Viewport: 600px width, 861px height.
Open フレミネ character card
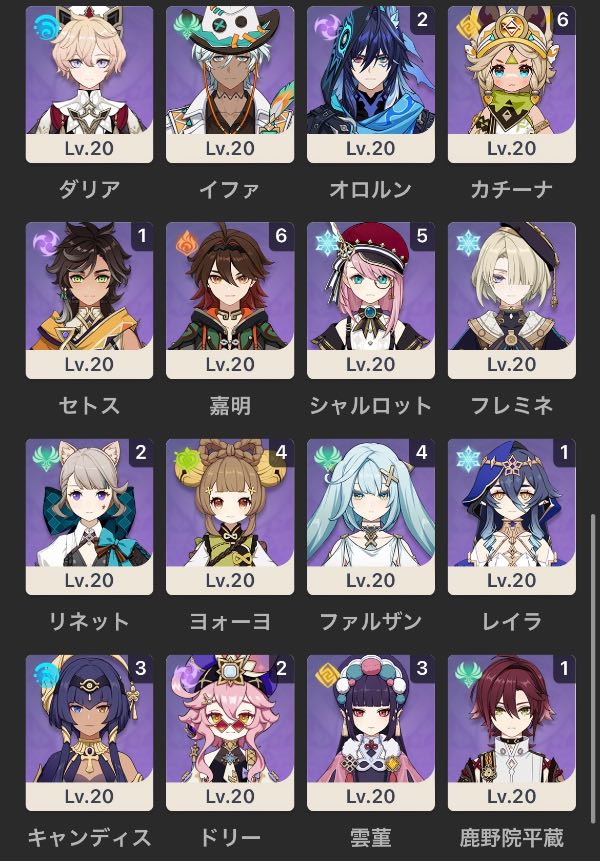pyautogui.click(x=511, y=300)
